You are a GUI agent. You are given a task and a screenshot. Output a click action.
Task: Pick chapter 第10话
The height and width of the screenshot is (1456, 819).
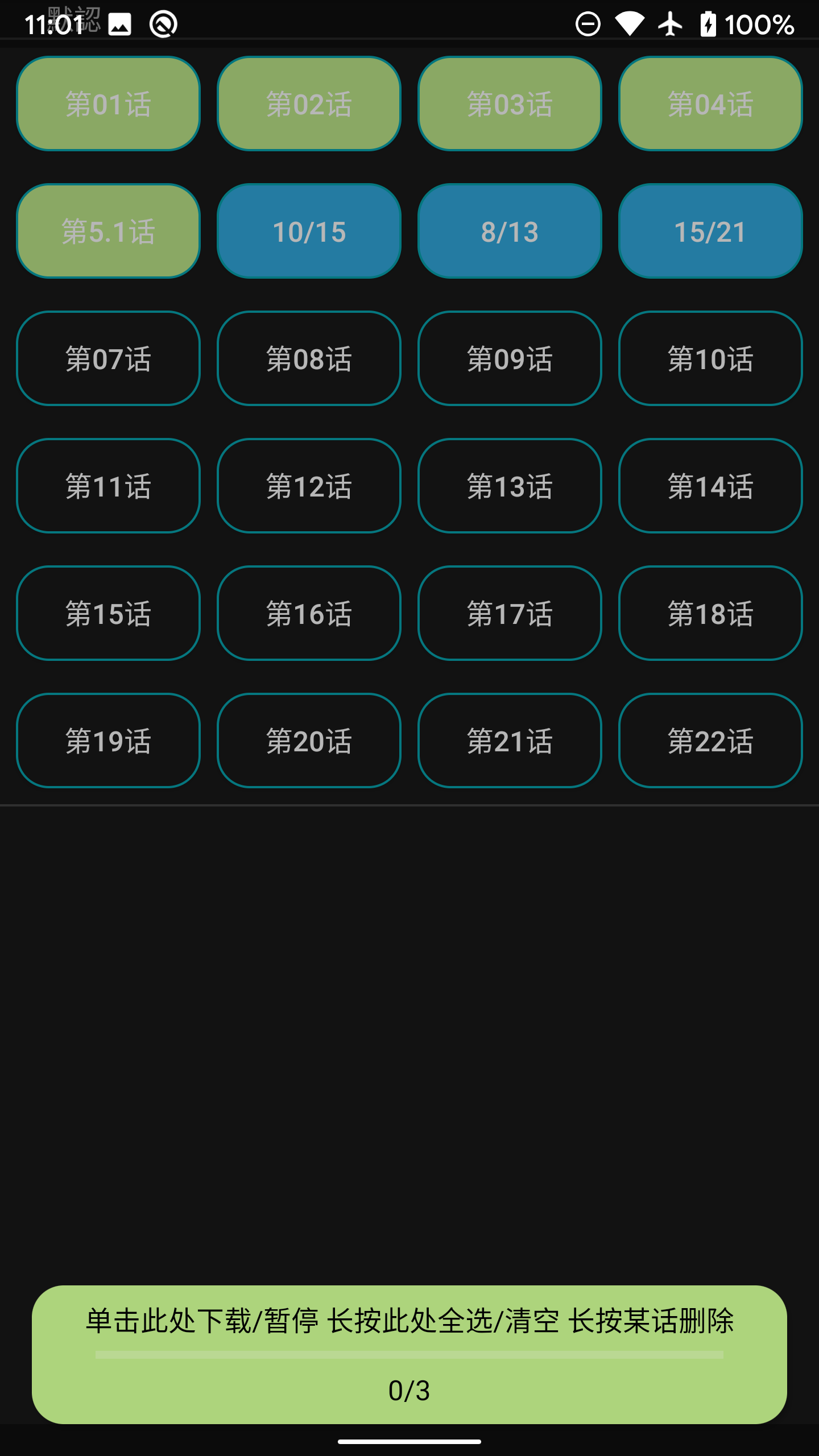pos(710,358)
